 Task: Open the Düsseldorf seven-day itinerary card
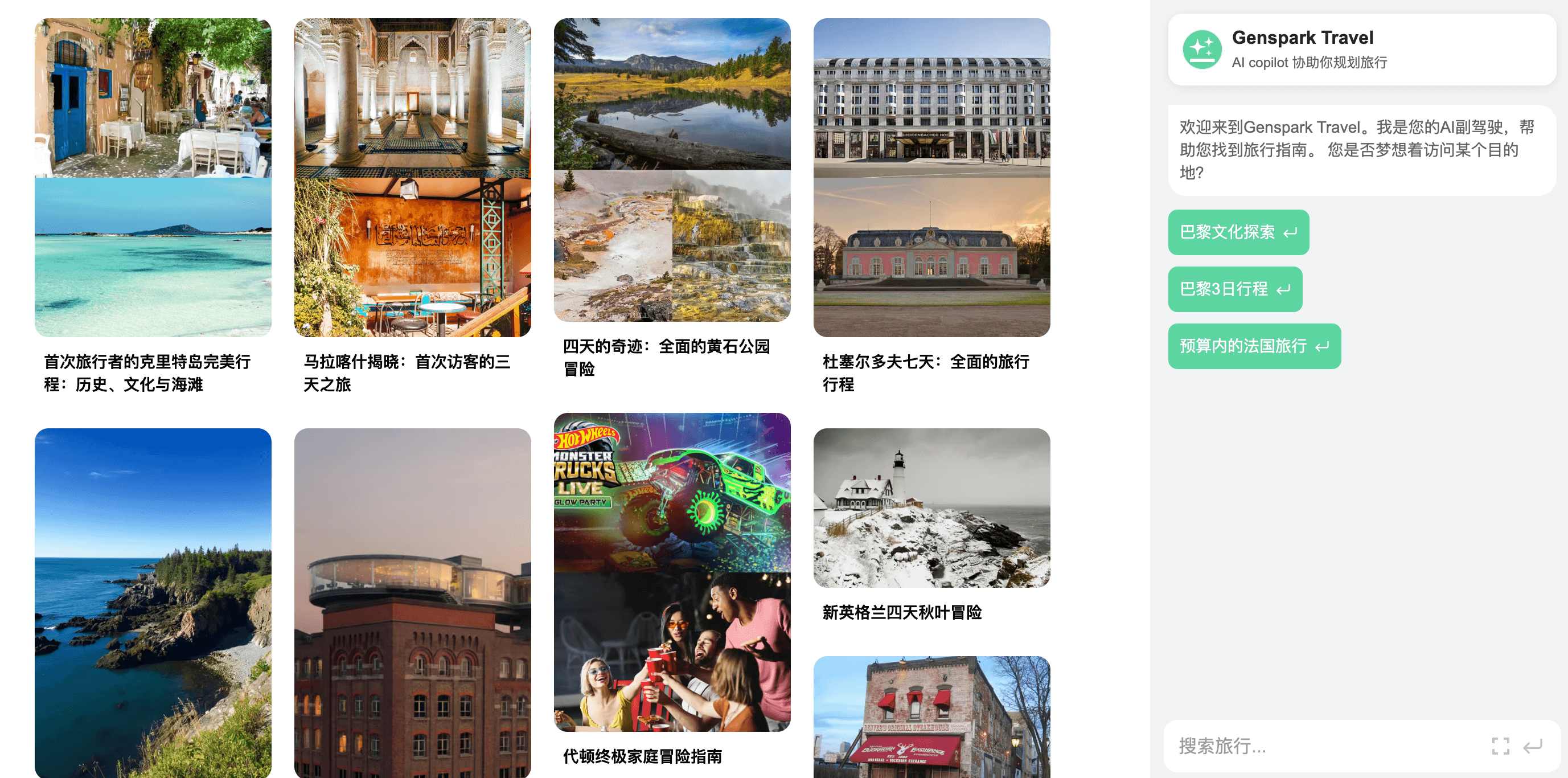tap(931, 207)
